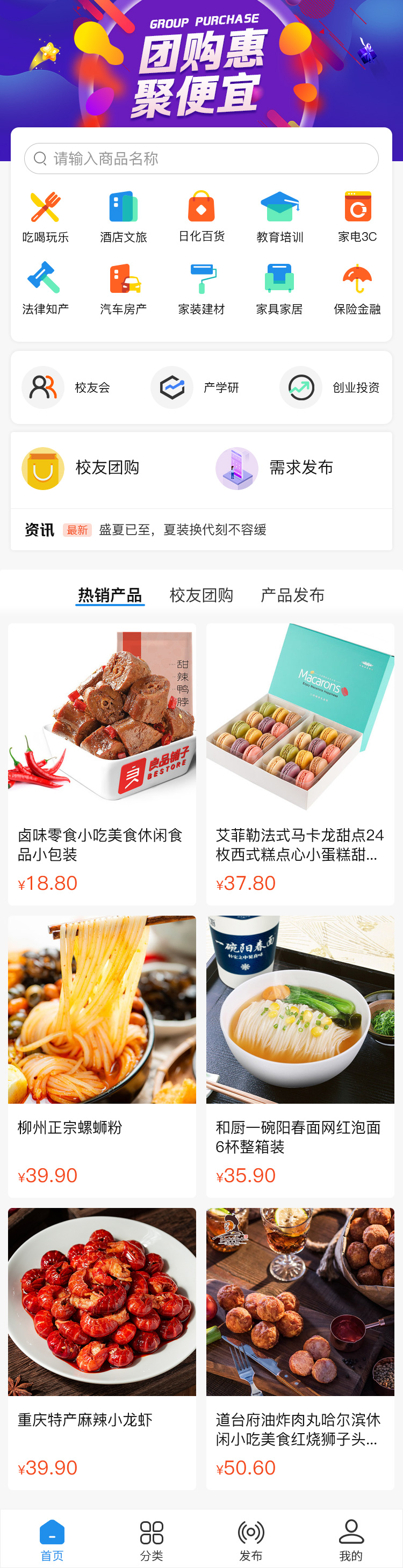Open 校友团购 with the shopping bag icon
This screenshot has width=403, height=1568.
click(x=82, y=468)
